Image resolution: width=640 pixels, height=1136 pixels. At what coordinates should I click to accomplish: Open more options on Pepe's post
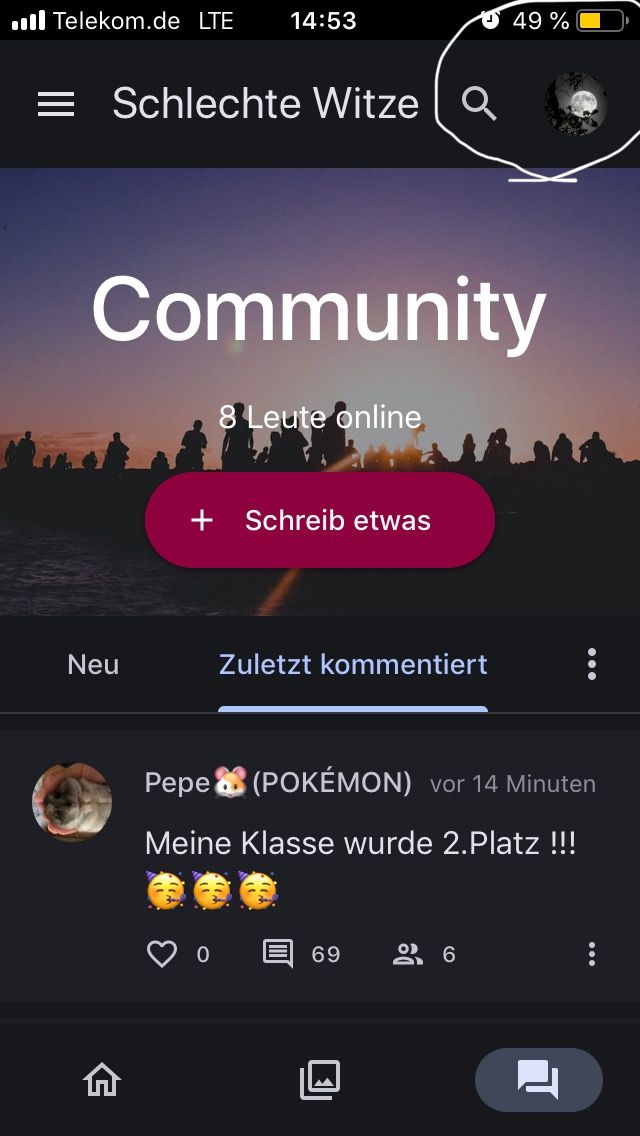pyautogui.click(x=592, y=954)
